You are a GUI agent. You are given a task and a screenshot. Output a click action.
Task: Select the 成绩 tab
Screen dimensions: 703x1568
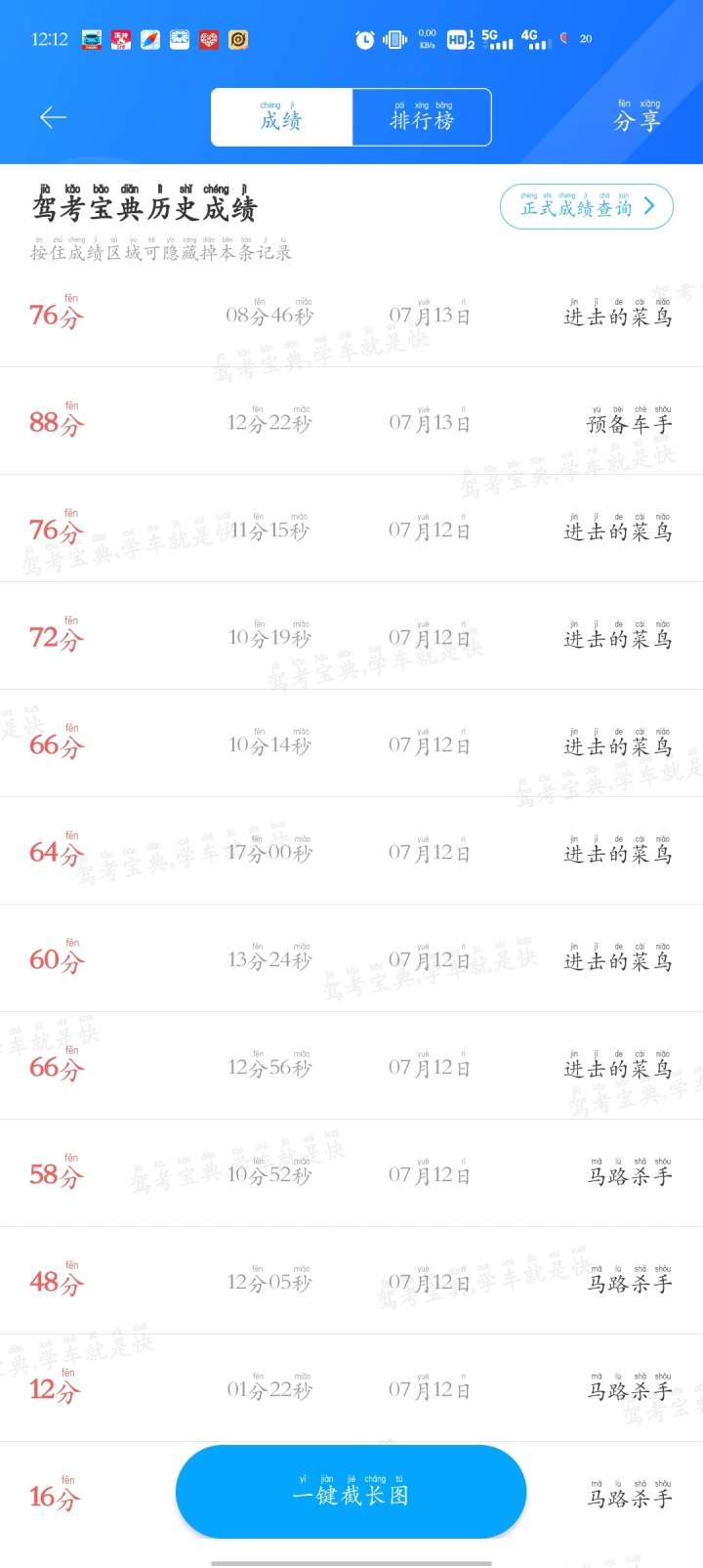pos(281,117)
